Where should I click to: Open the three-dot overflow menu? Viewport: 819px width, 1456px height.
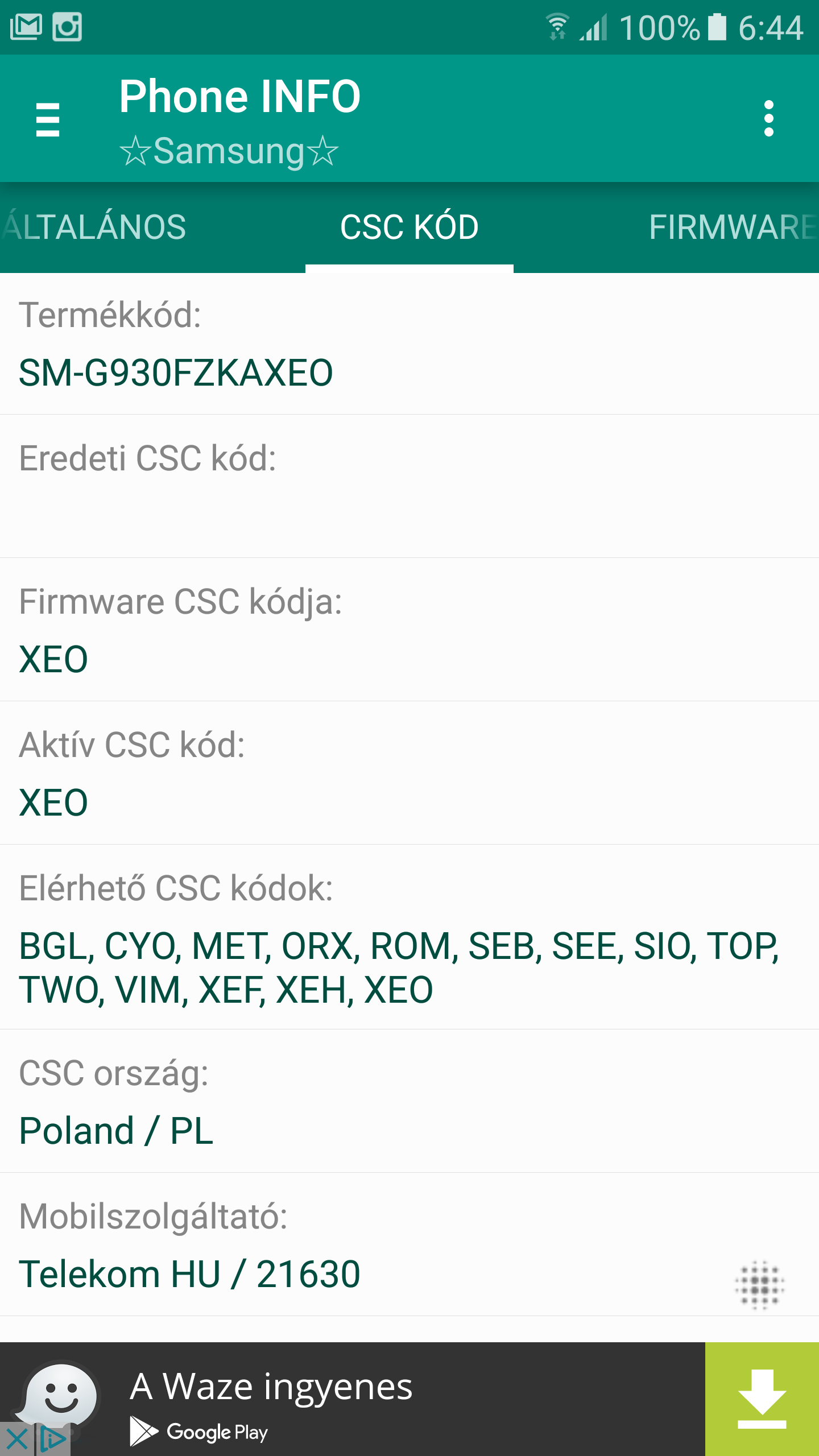point(768,119)
